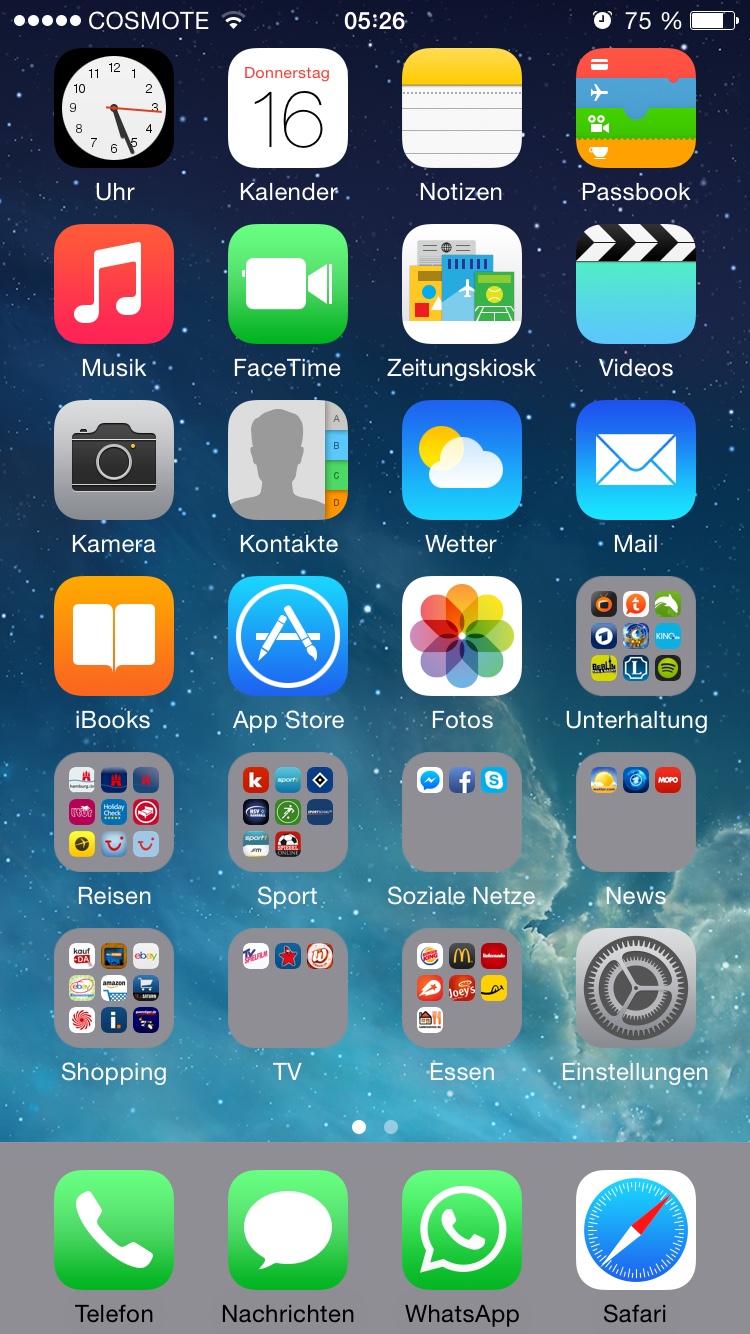Launch the Kalender app
The width and height of the screenshot is (750, 1334).
coord(288,108)
